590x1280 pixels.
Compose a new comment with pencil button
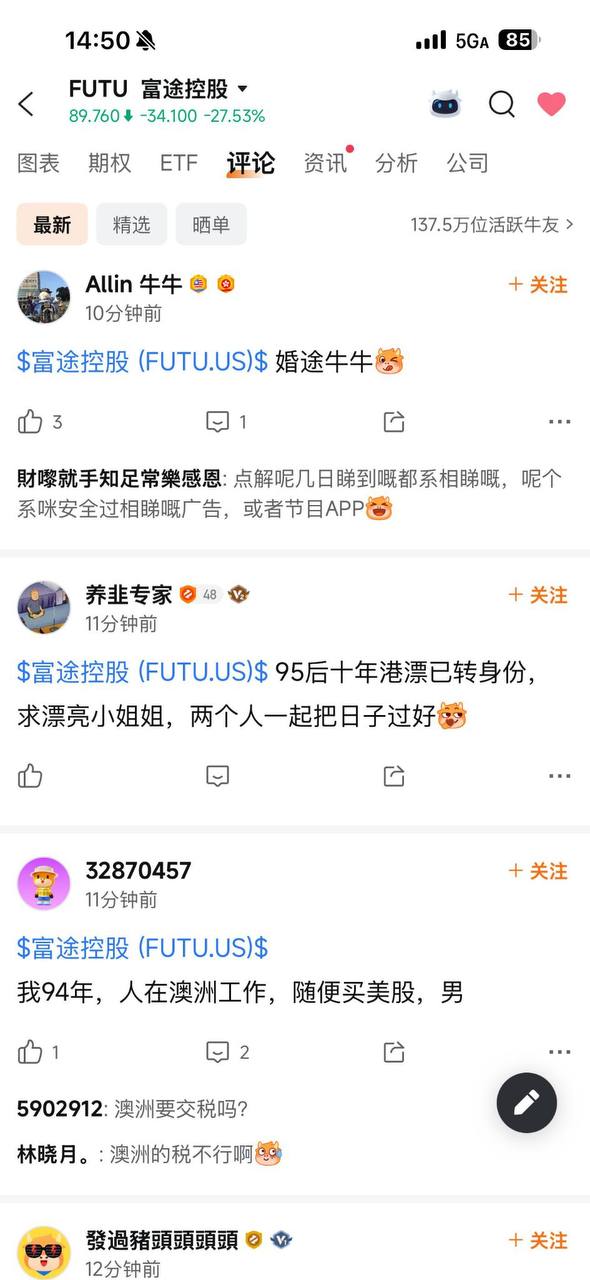pos(527,1102)
